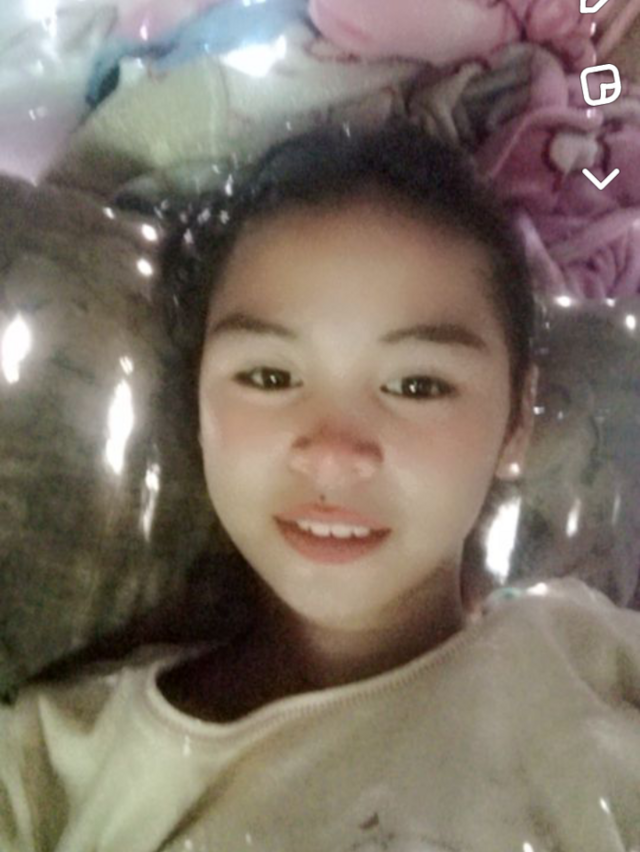Screen dimensions: 640x852
Task: Open the sticker picker
Action: point(600,85)
